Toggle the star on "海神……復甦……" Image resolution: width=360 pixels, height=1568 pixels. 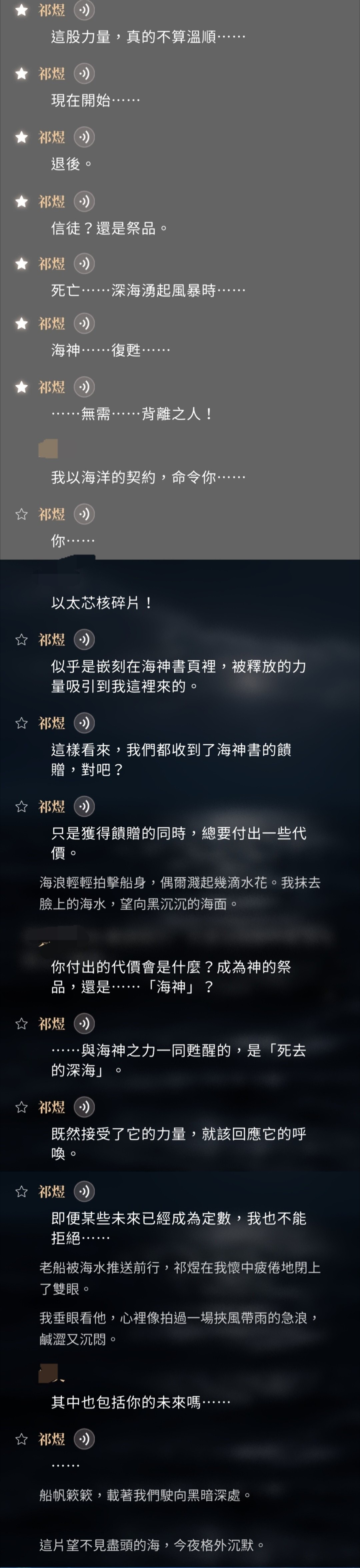(x=22, y=323)
